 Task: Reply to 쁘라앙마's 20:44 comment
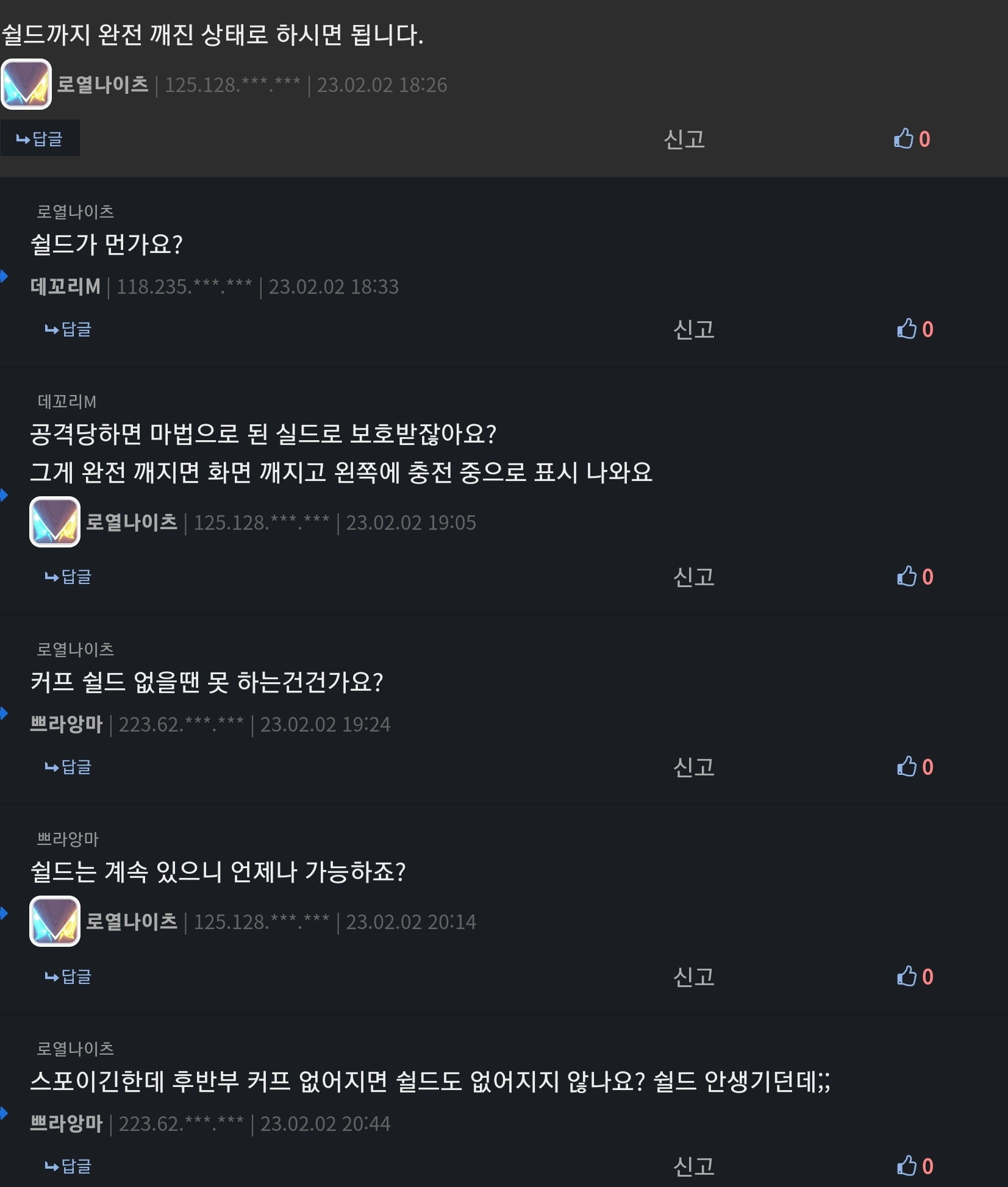pos(68,1166)
